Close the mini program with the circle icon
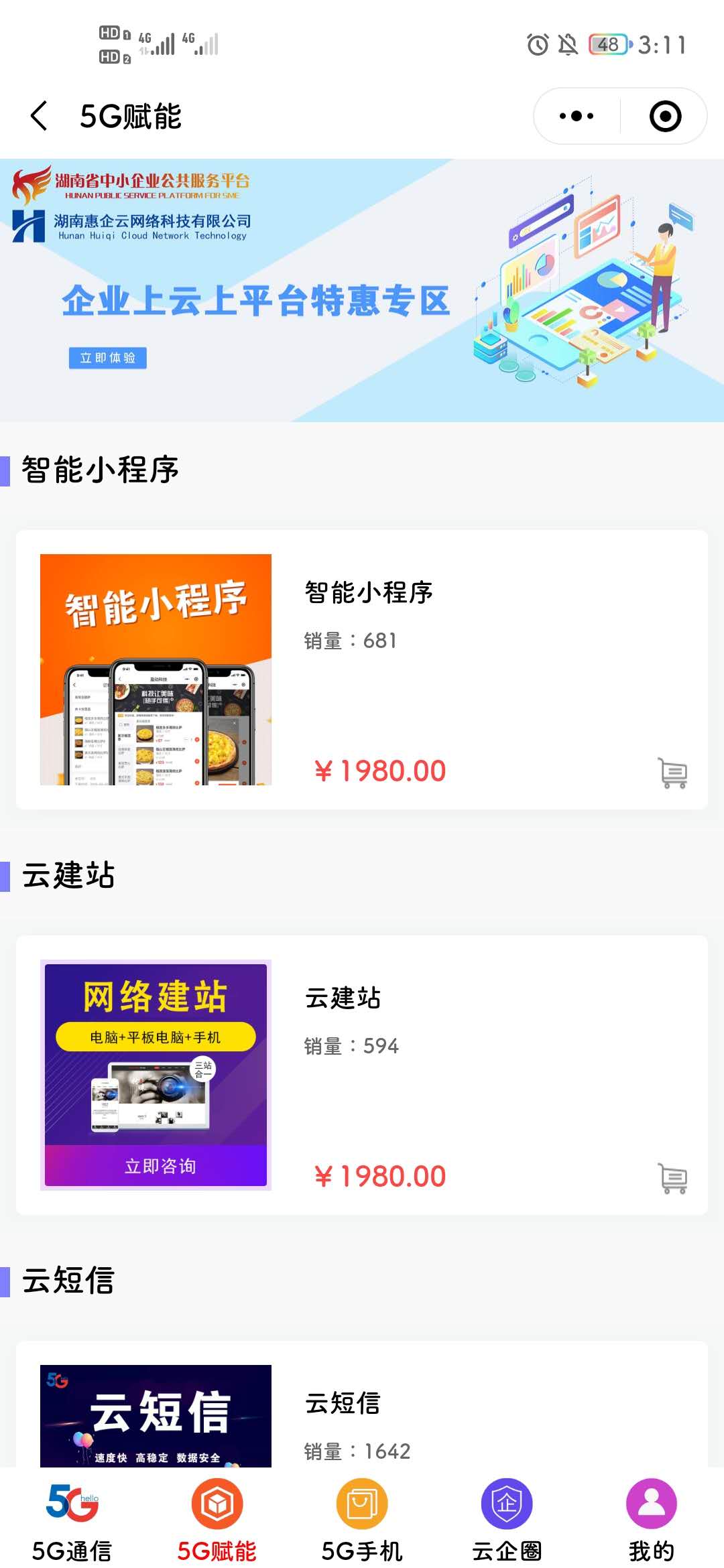The image size is (724, 1568). tap(665, 116)
